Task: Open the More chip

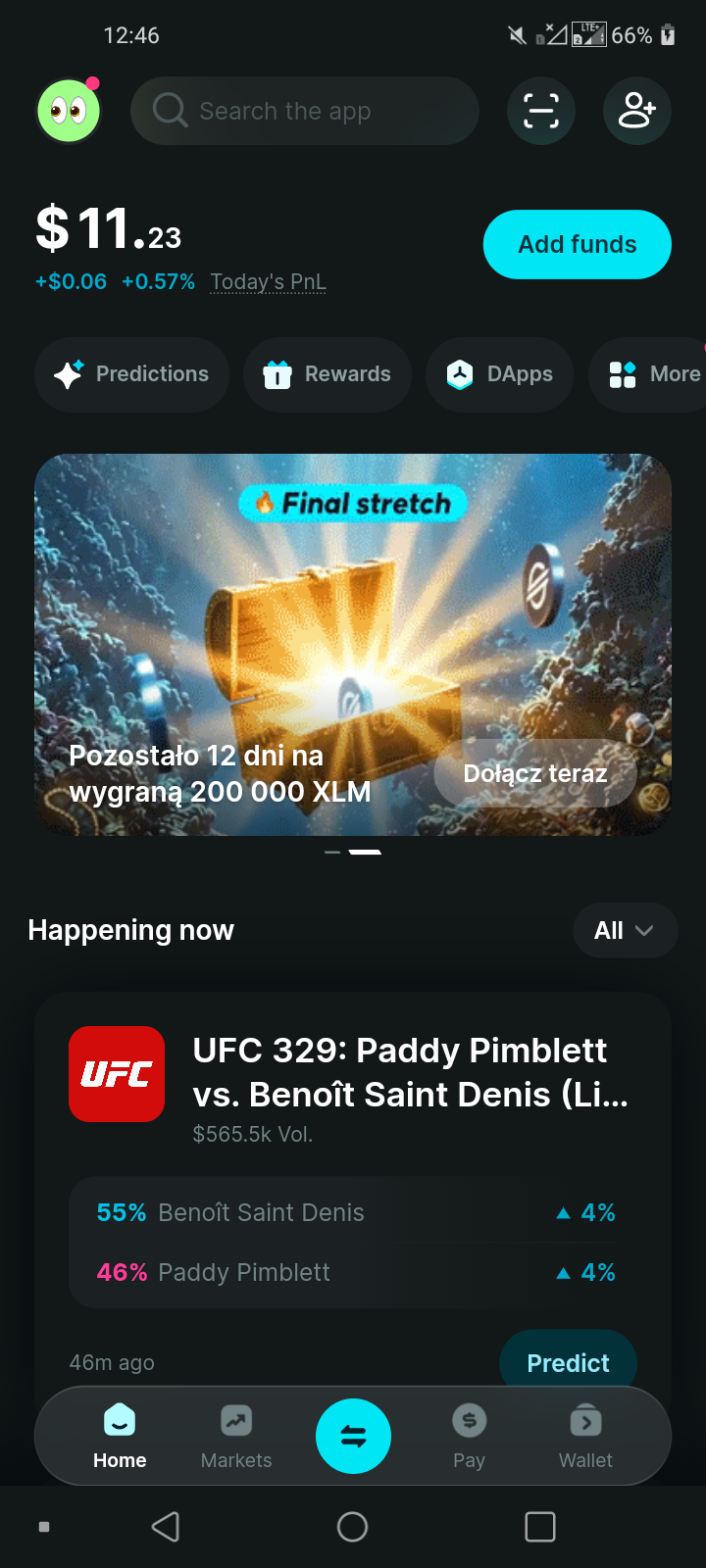Action: tap(649, 374)
